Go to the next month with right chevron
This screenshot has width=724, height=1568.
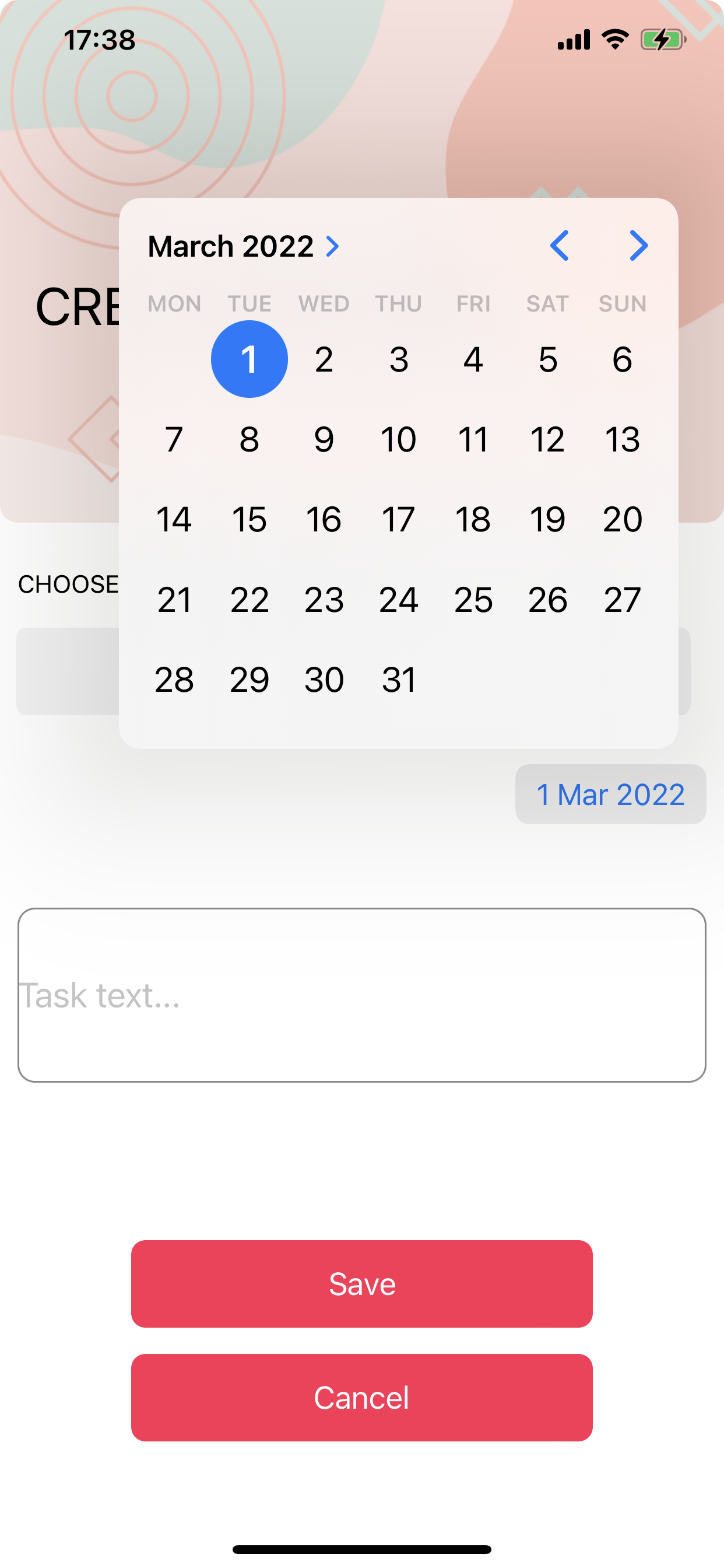(x=638, y=246)
